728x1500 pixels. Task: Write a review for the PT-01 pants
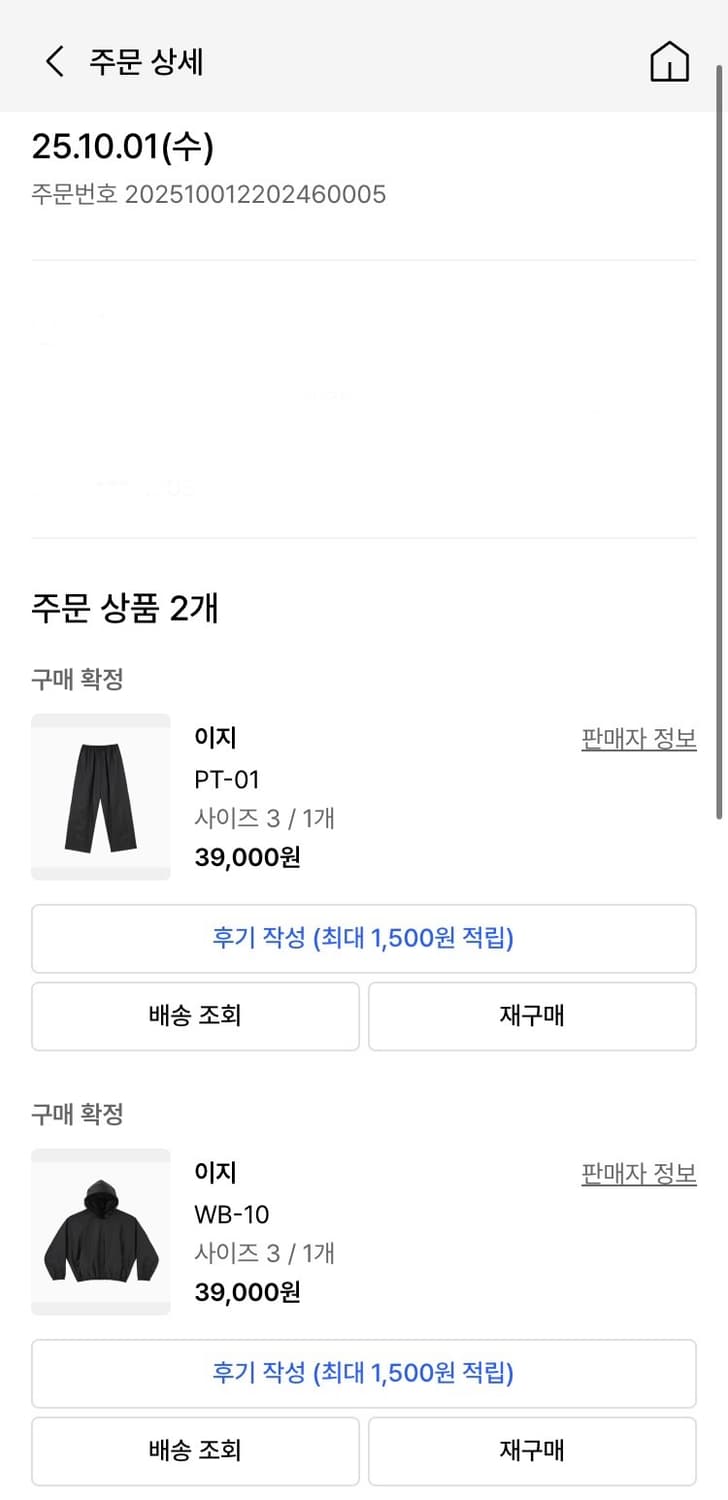pyautogui.click(x=364, y=938)
